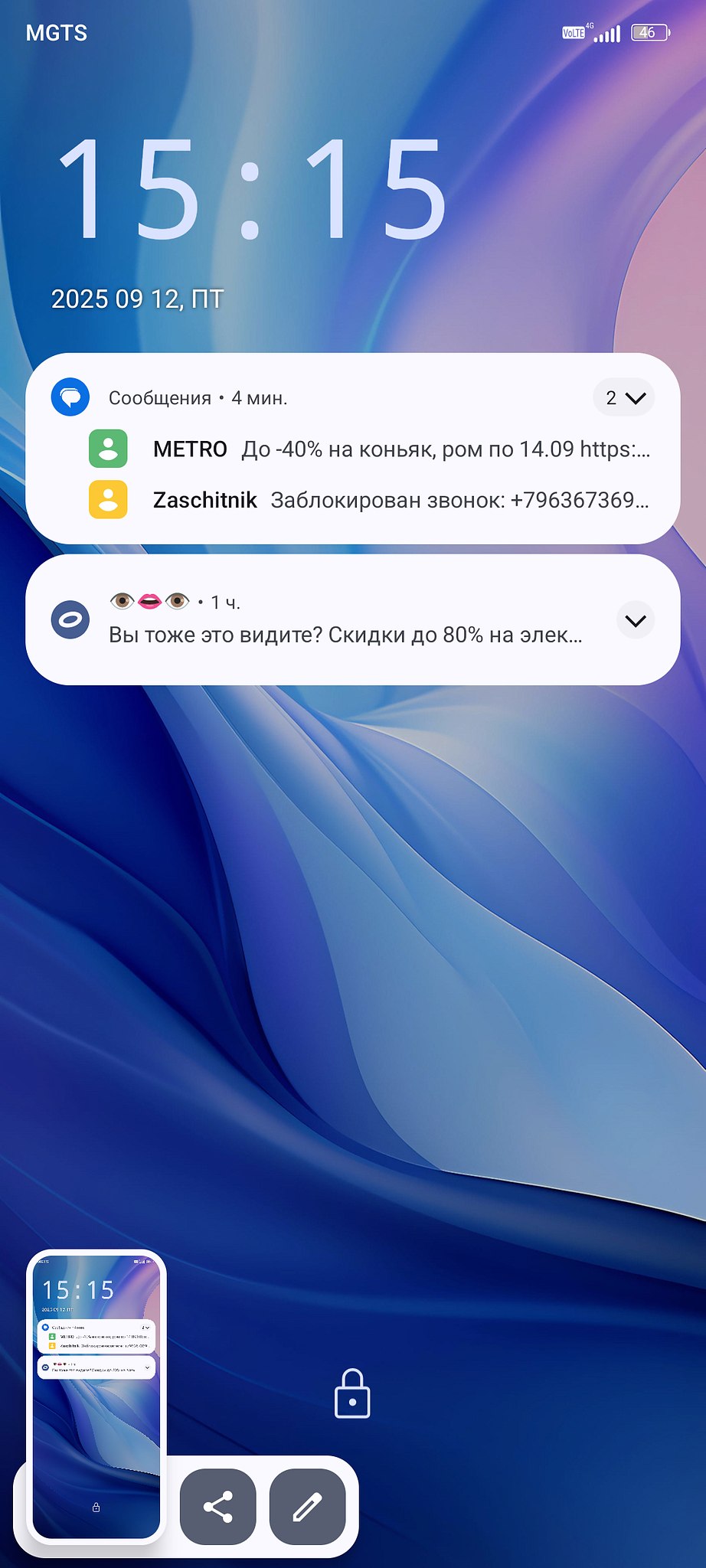Tap the Edit pencil icon to annotate screenshot

coord(306,1501)
